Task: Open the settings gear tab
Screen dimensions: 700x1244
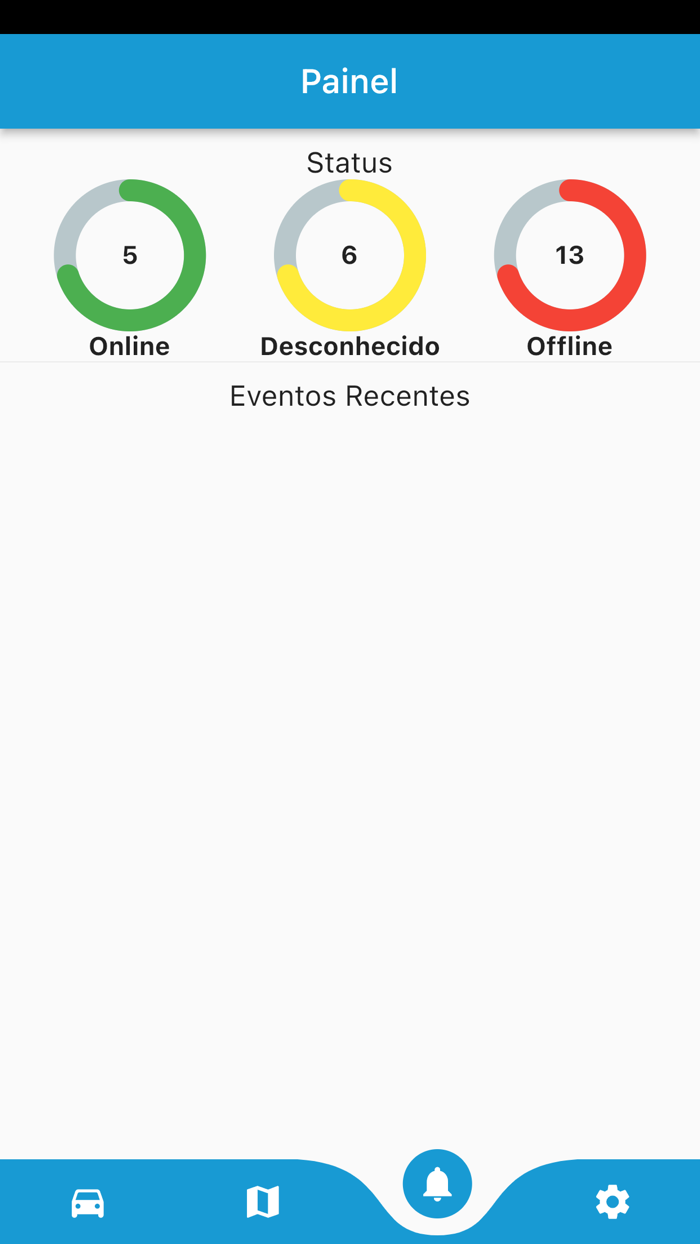Action: pos(612,1202)
